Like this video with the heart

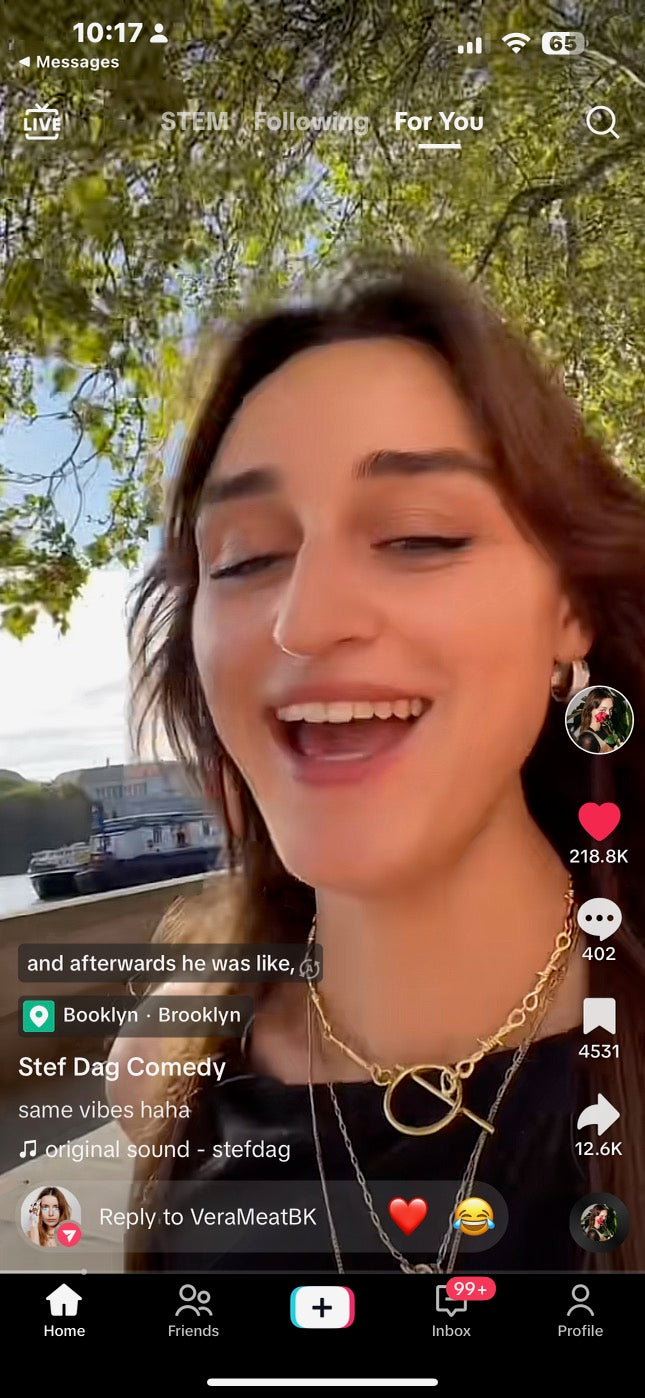(x=599, y=822)
